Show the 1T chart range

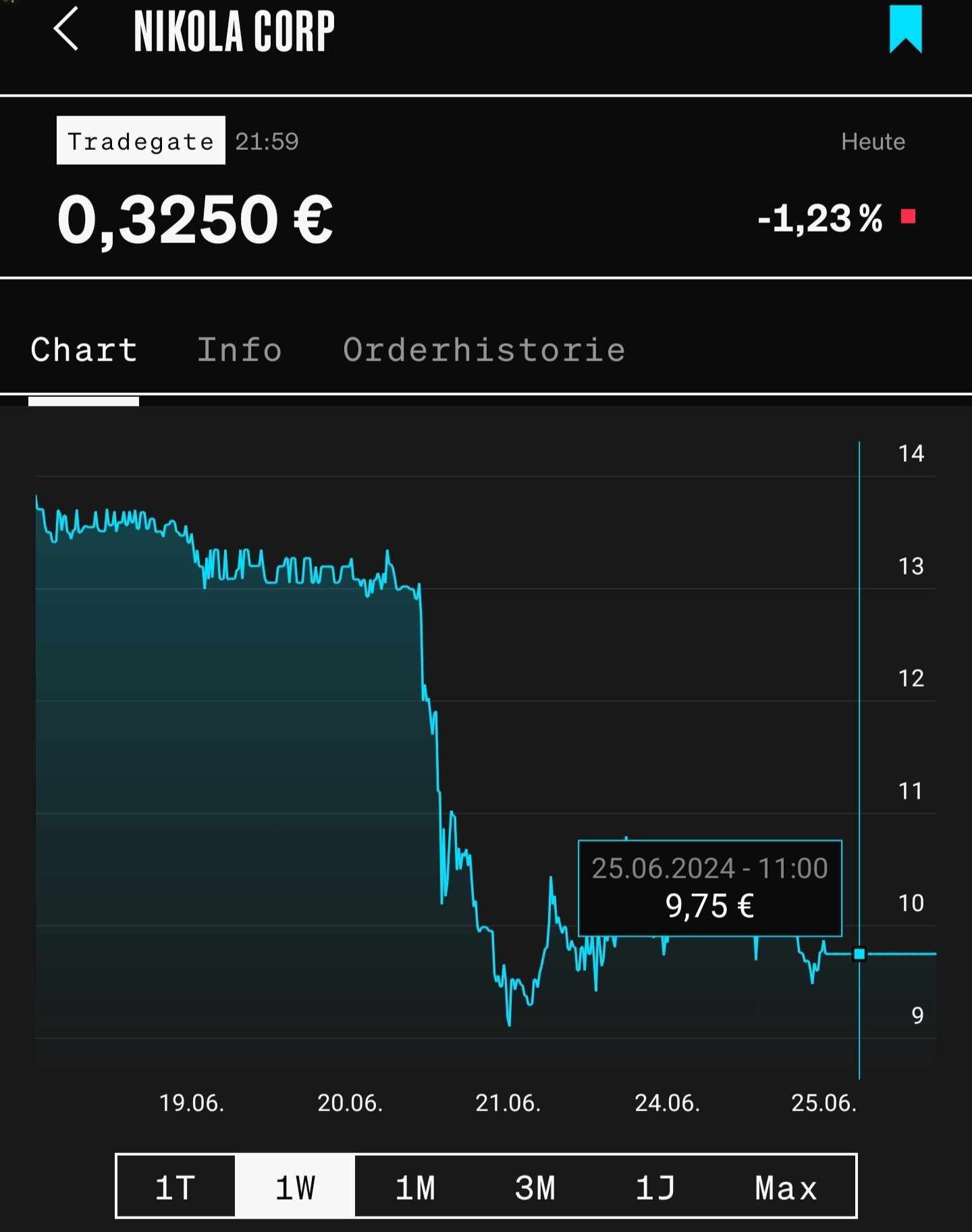coord(175,1187)
